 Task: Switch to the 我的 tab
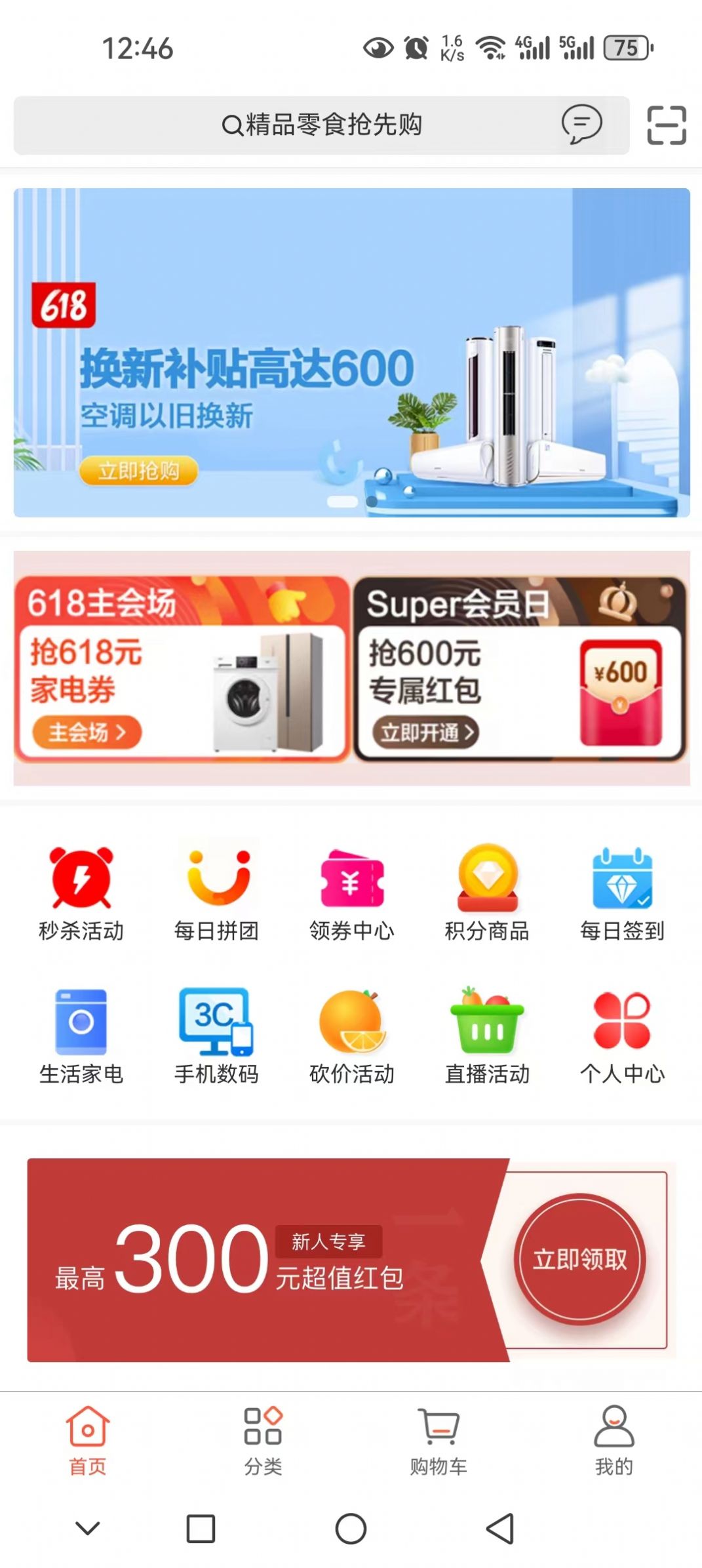(614, 1441)
